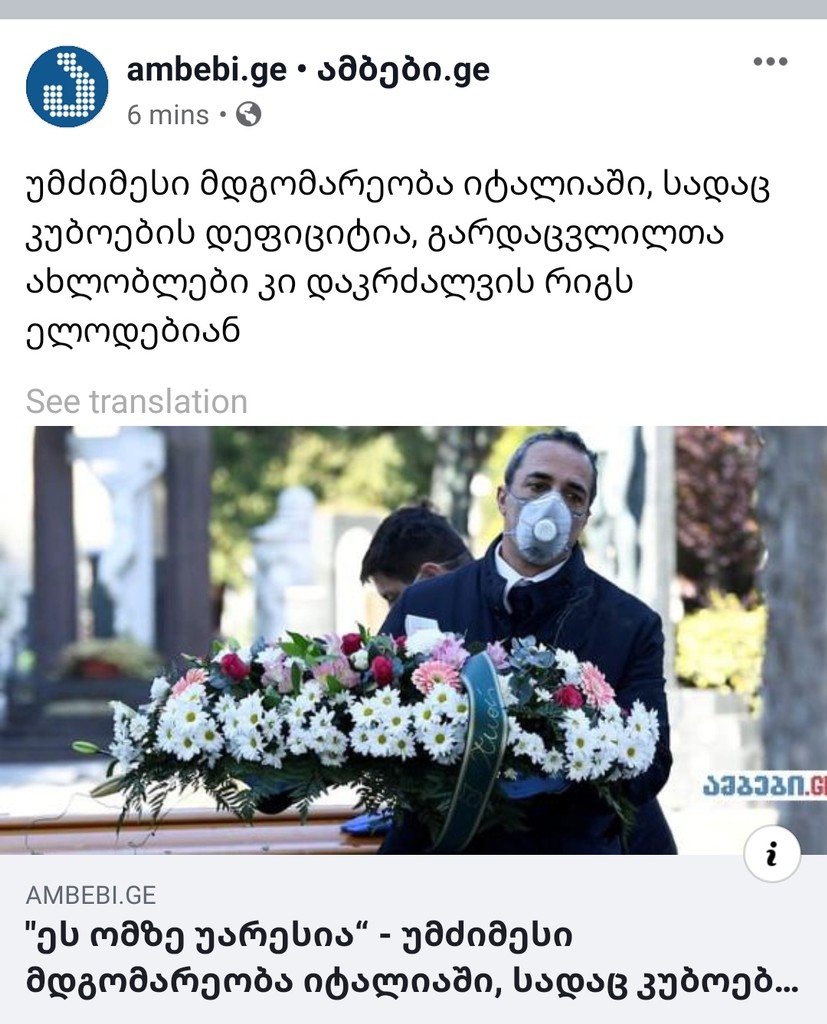Tap the 6 mins post timestamp
This screenshot has height=1024, width=827.
click(167, 115)
